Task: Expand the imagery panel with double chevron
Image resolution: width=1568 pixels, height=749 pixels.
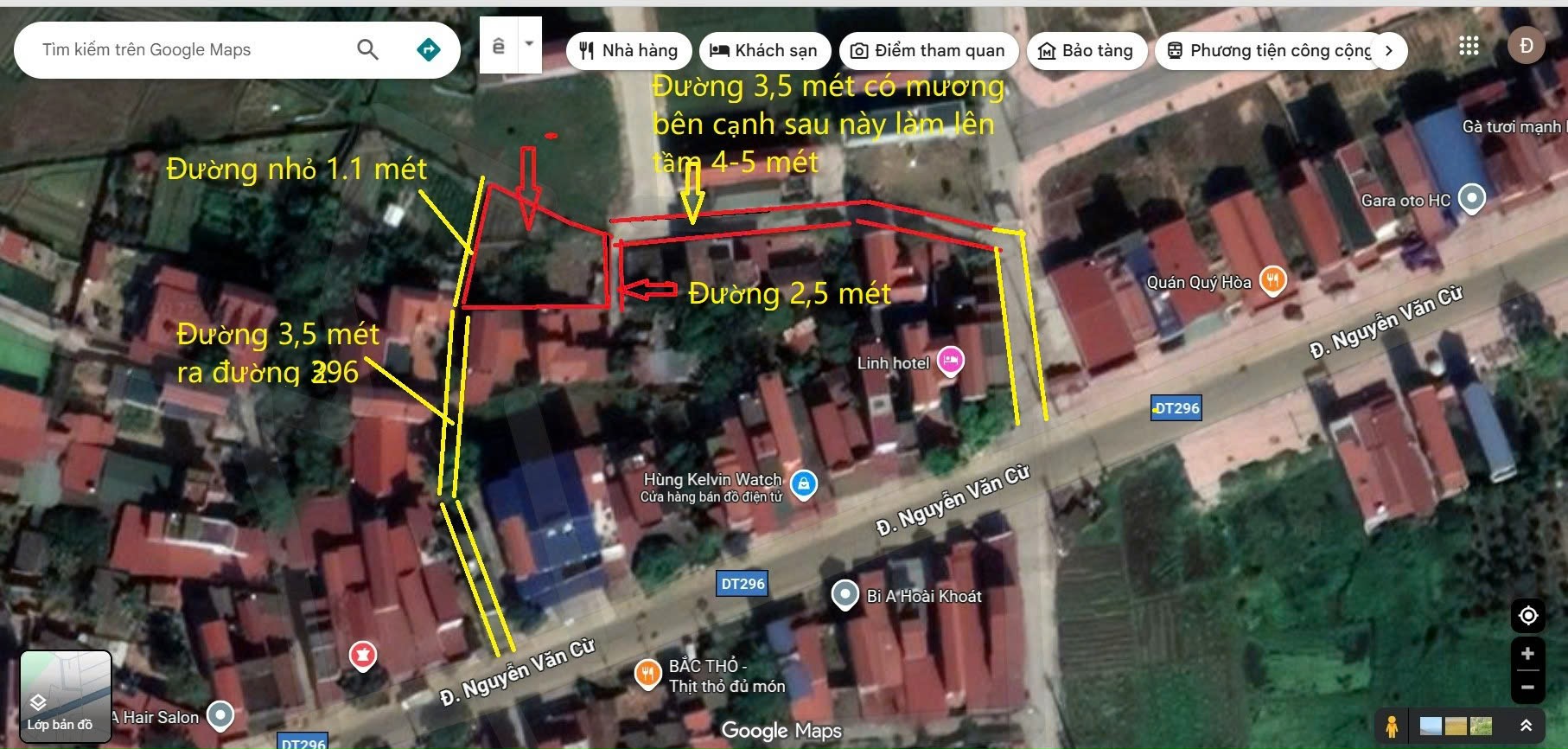Action: pyautogui.click(x=1526, y=726)
